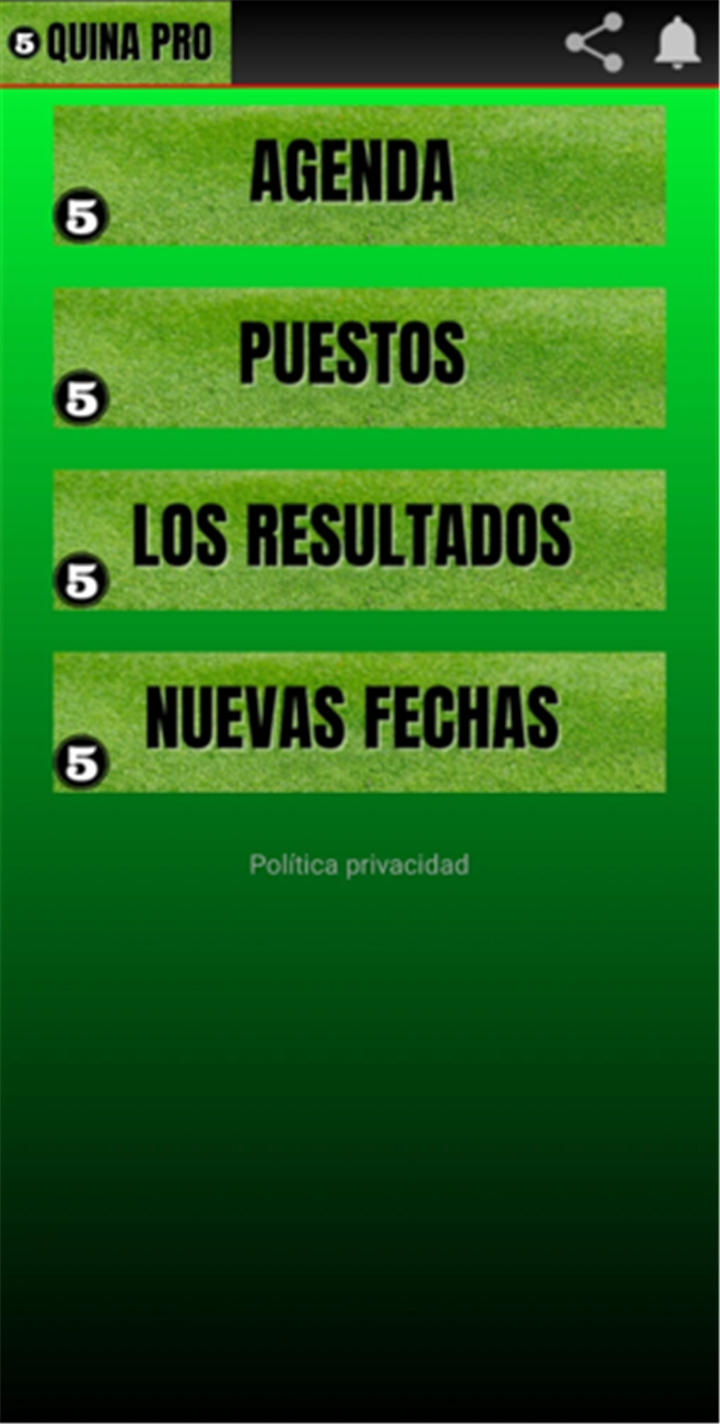This screenshot has width=720, height=1424.
Task: Open the AGENDA section
Action: pos(359,175)
